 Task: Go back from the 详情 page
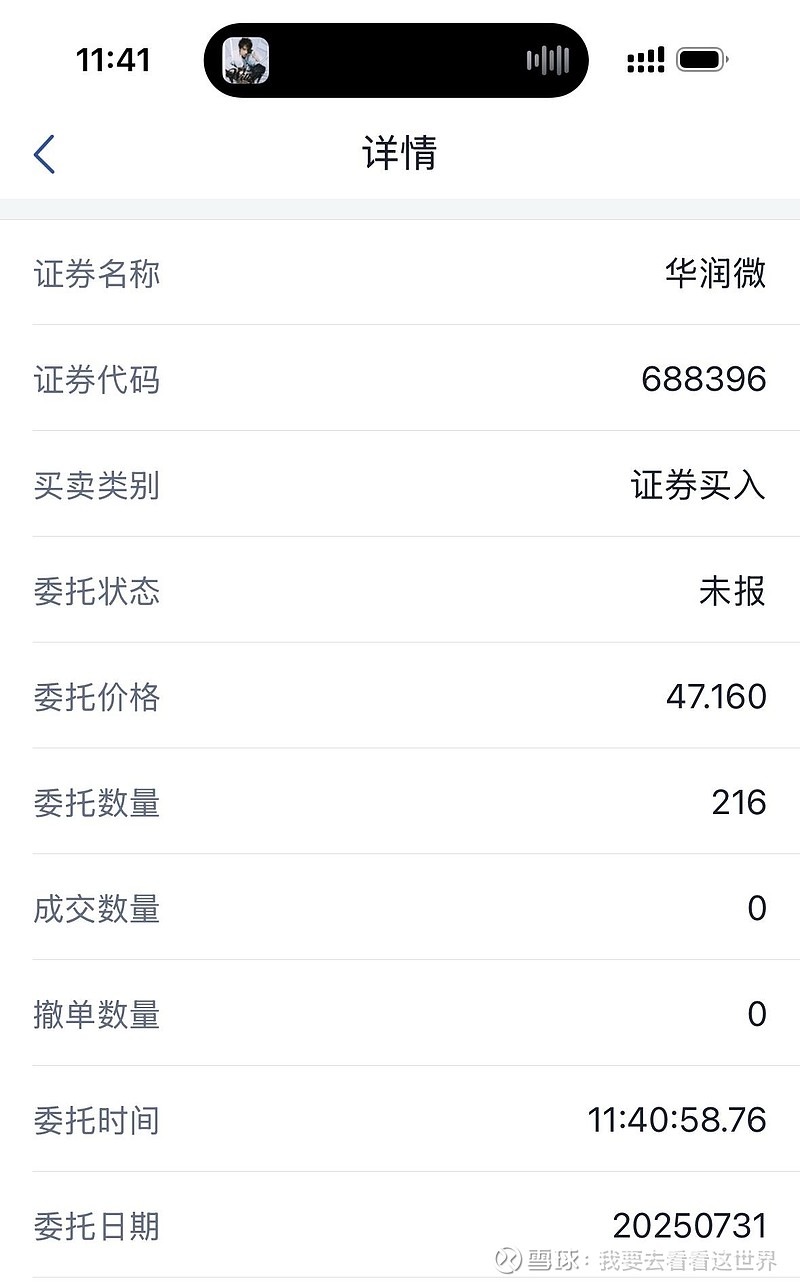click(44, 155)
